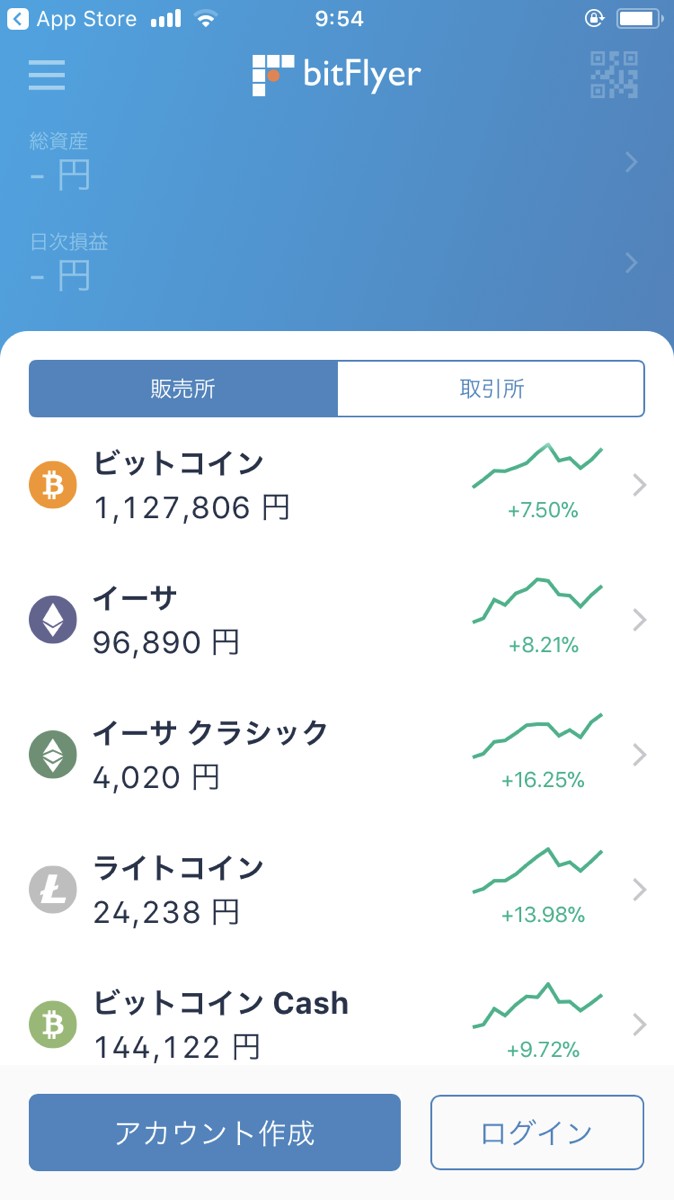Select the ライトコイン row

pos(336,890)
